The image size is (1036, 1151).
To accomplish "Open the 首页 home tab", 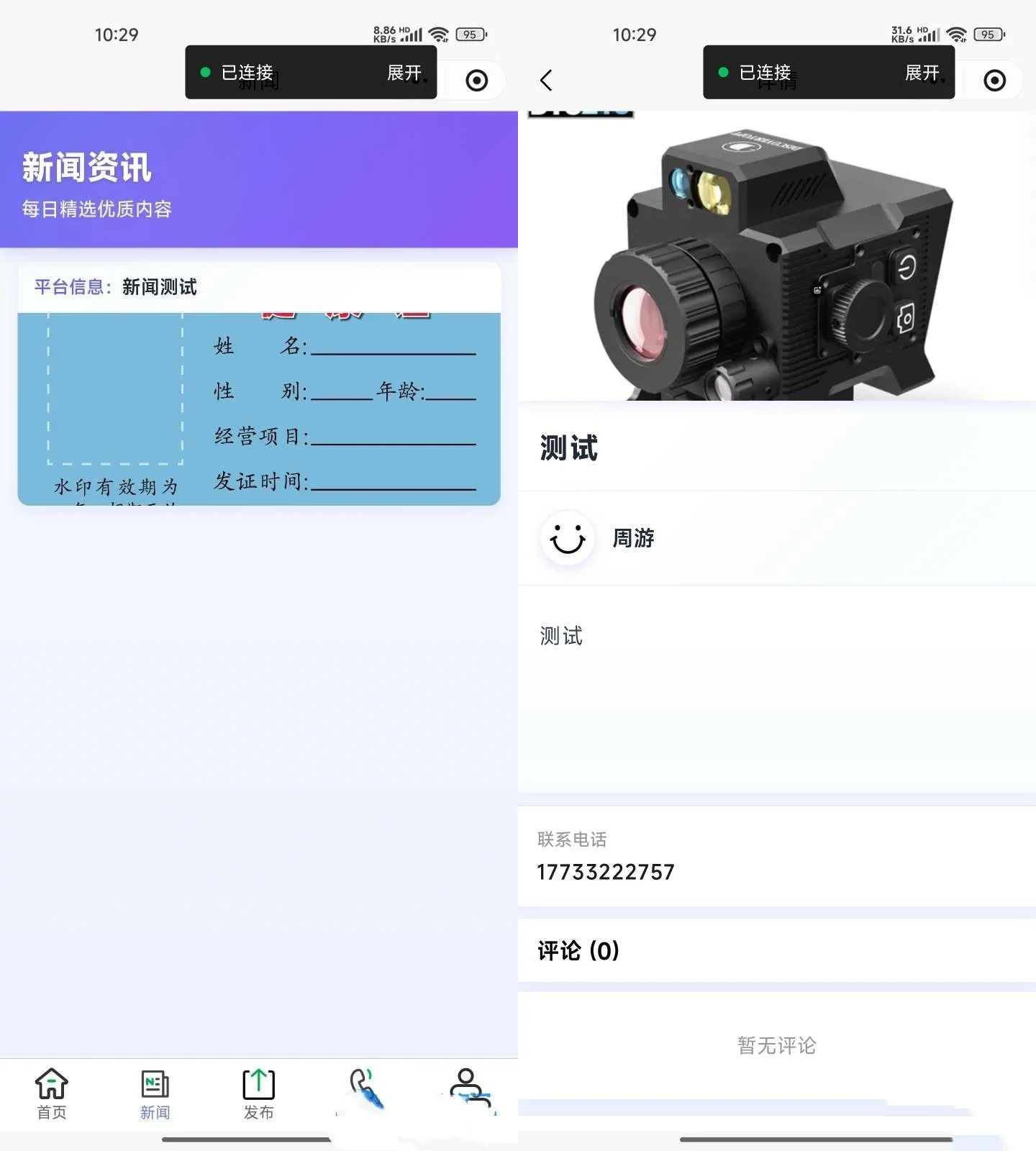I will click(52, 1093).
